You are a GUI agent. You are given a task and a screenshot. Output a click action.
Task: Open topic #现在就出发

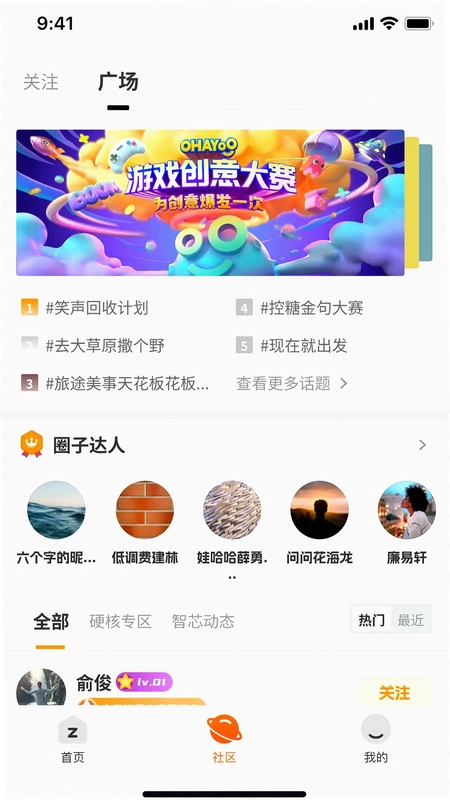coord(304,346)
